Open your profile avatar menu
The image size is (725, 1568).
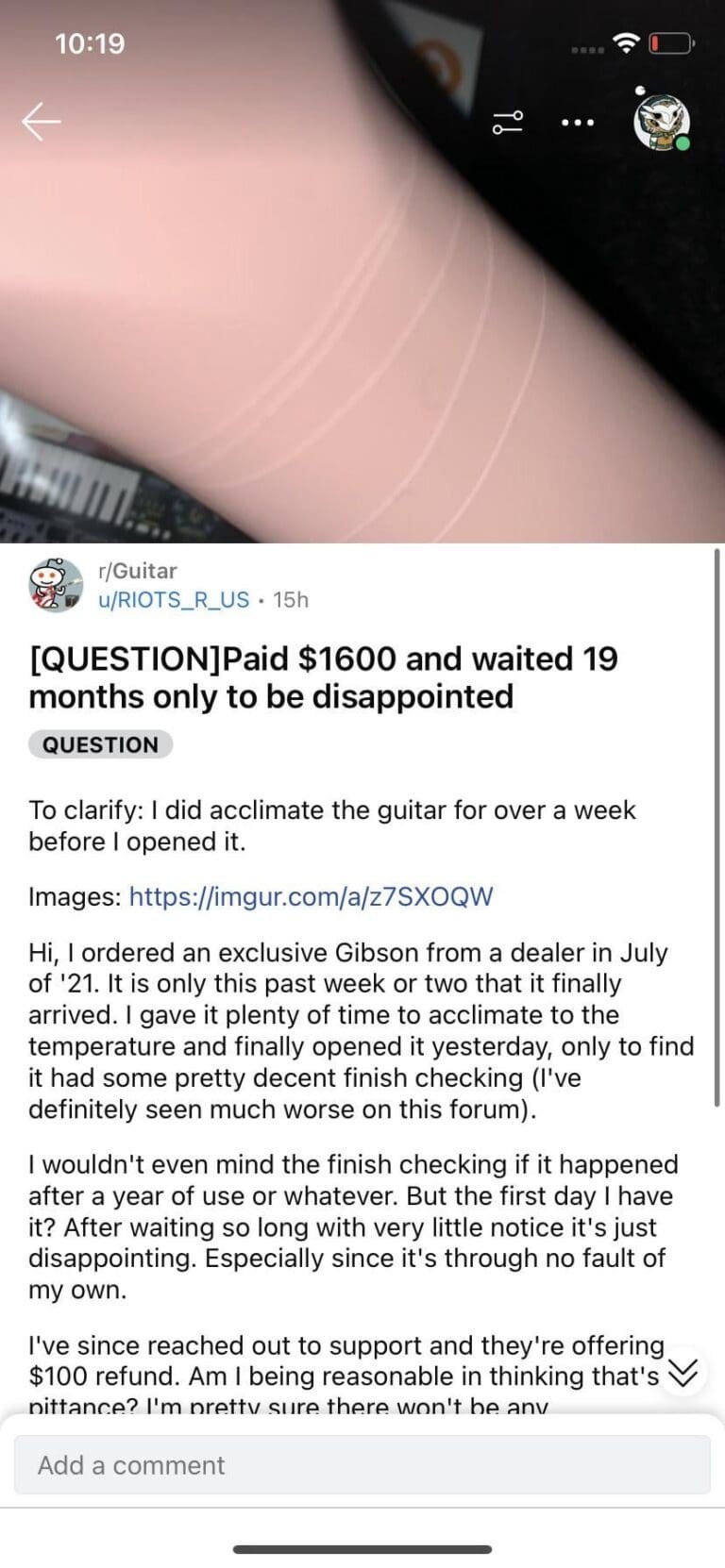pos(661,123)
